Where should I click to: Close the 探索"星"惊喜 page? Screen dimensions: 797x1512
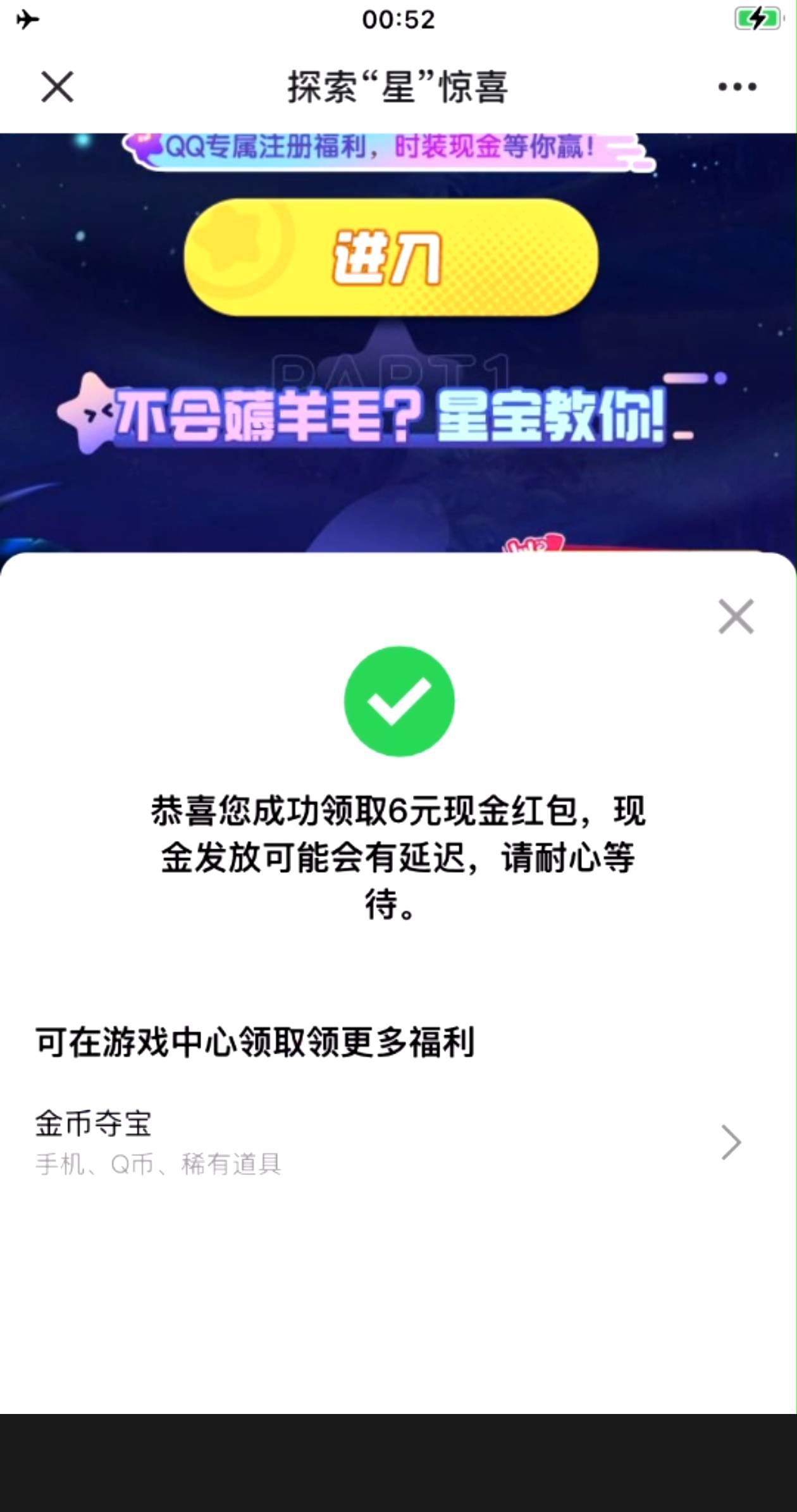pyautogui.click(x=58, y=87)
